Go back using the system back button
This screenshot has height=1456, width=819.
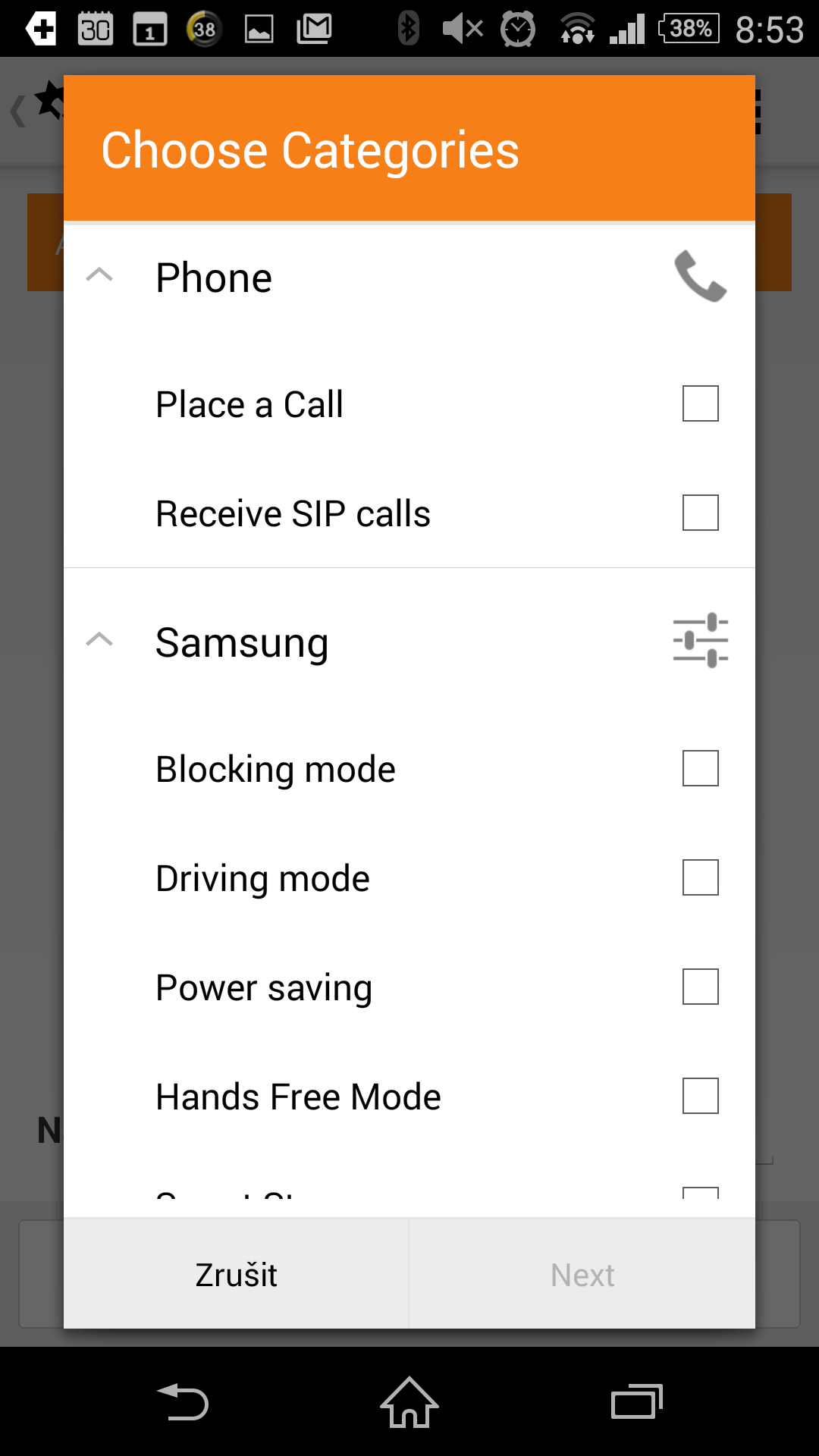(182, 1401)
